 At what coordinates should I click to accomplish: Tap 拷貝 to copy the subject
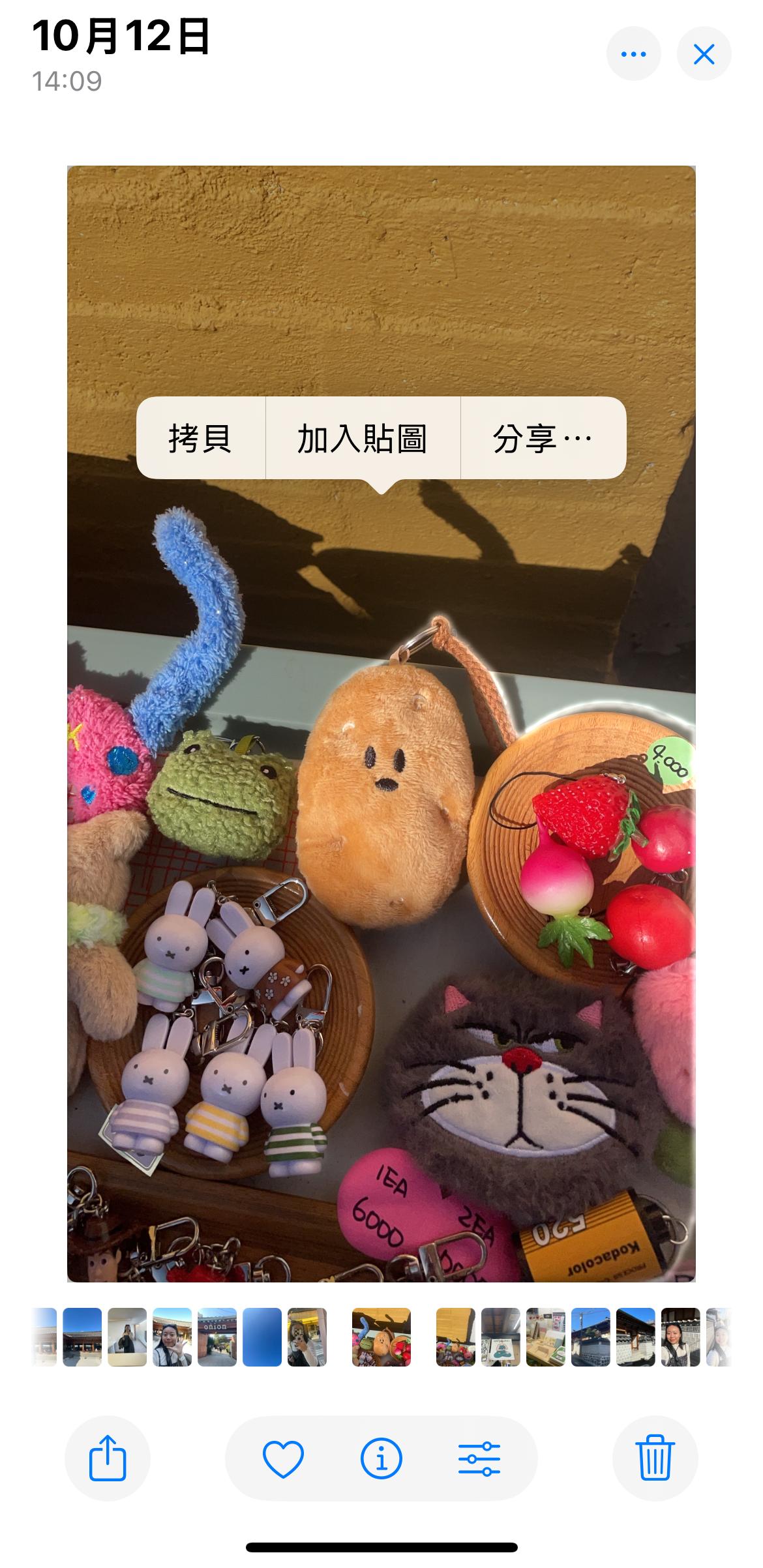200,438
